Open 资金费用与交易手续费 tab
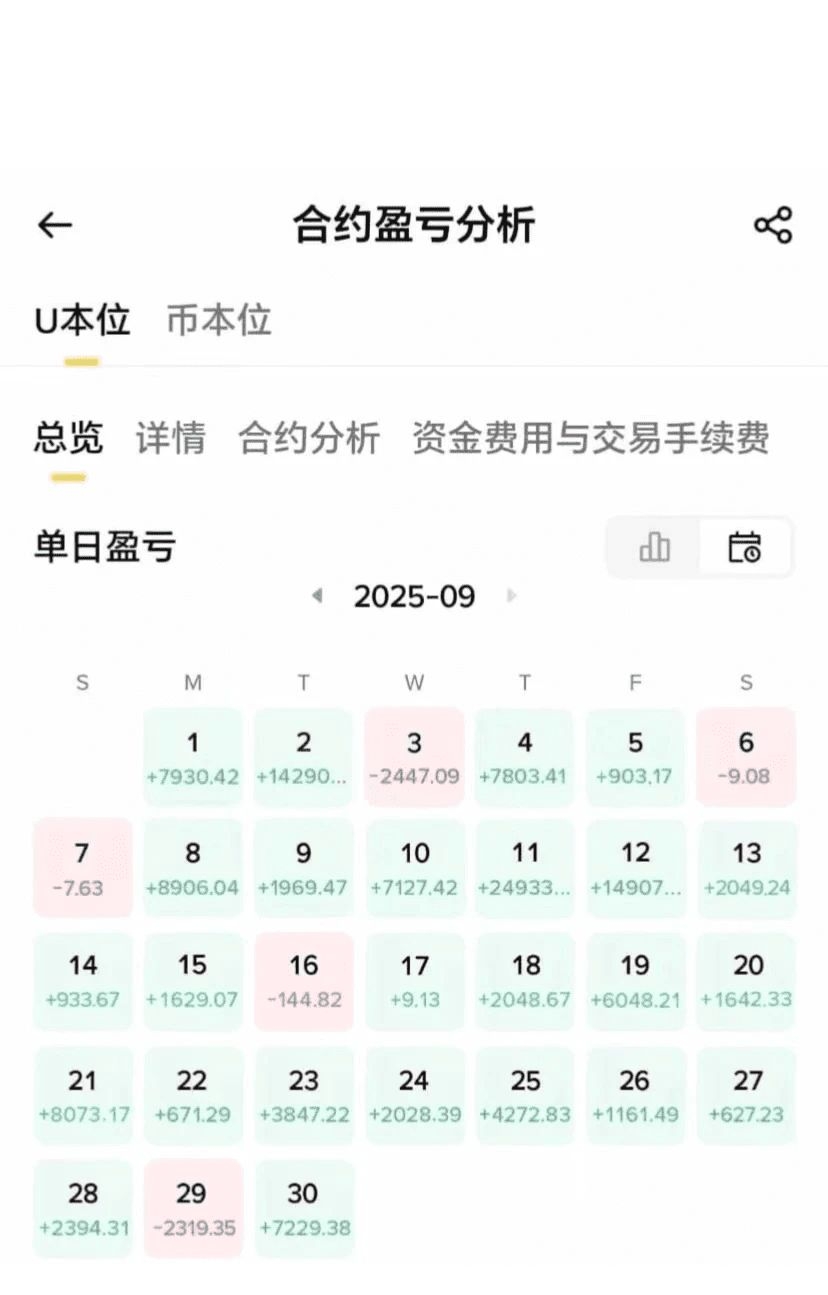The image size is (828, 1295). [590, 438]
